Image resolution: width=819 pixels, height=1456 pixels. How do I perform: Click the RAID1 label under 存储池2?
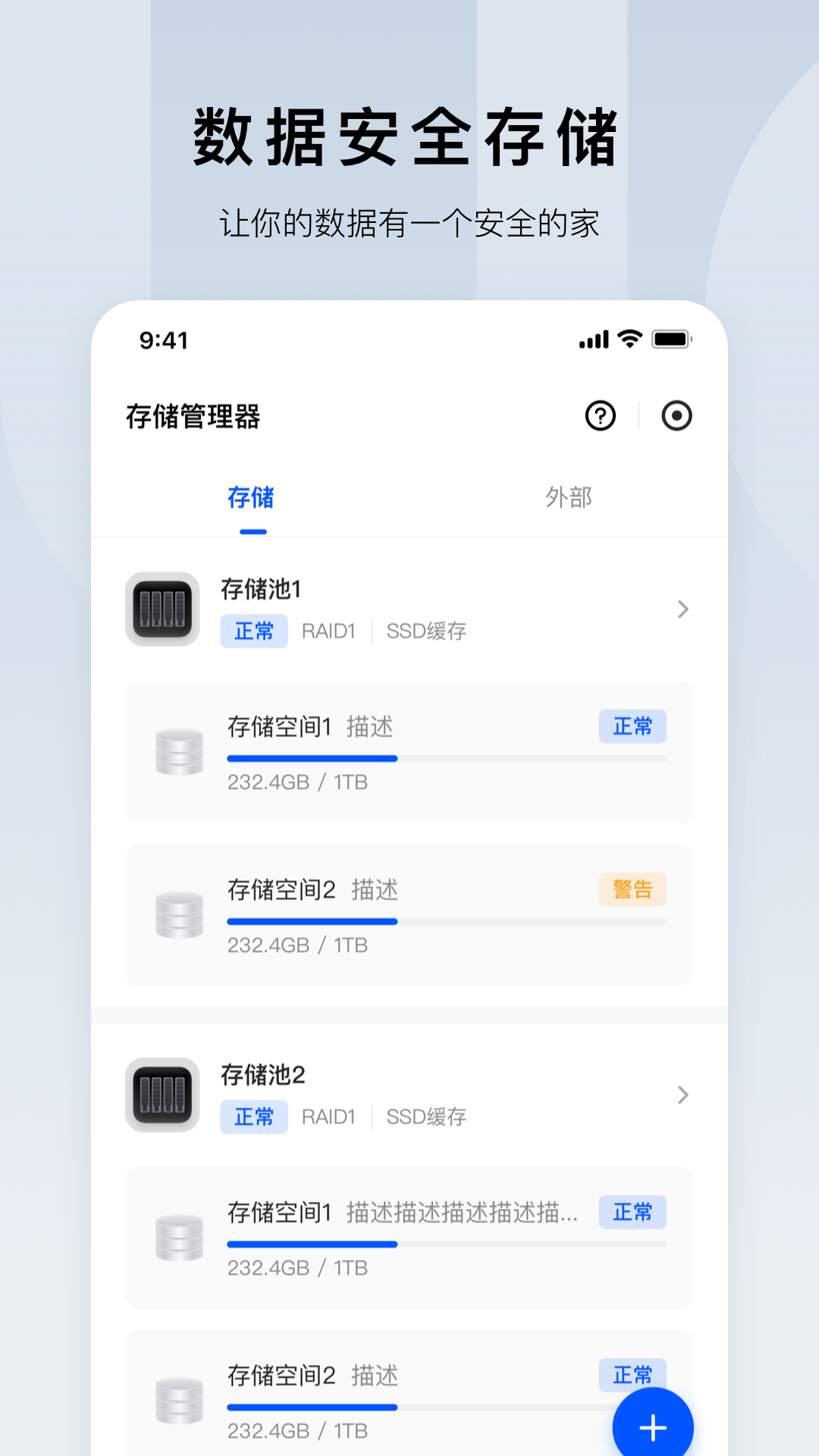[x=328, y=1117]
